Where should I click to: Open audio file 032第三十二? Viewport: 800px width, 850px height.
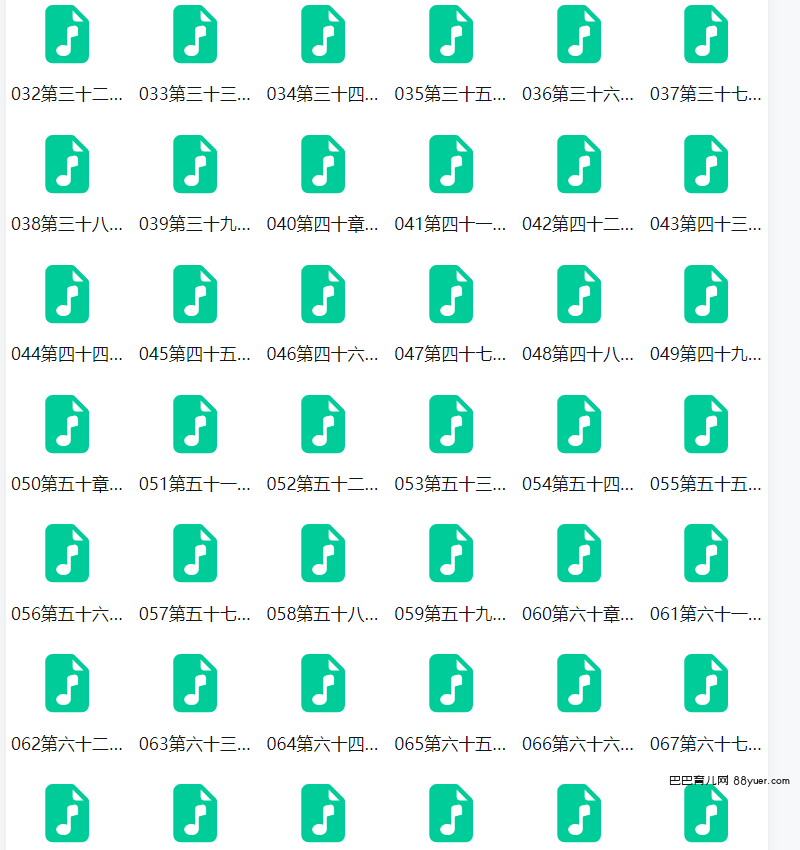point(67,34)
